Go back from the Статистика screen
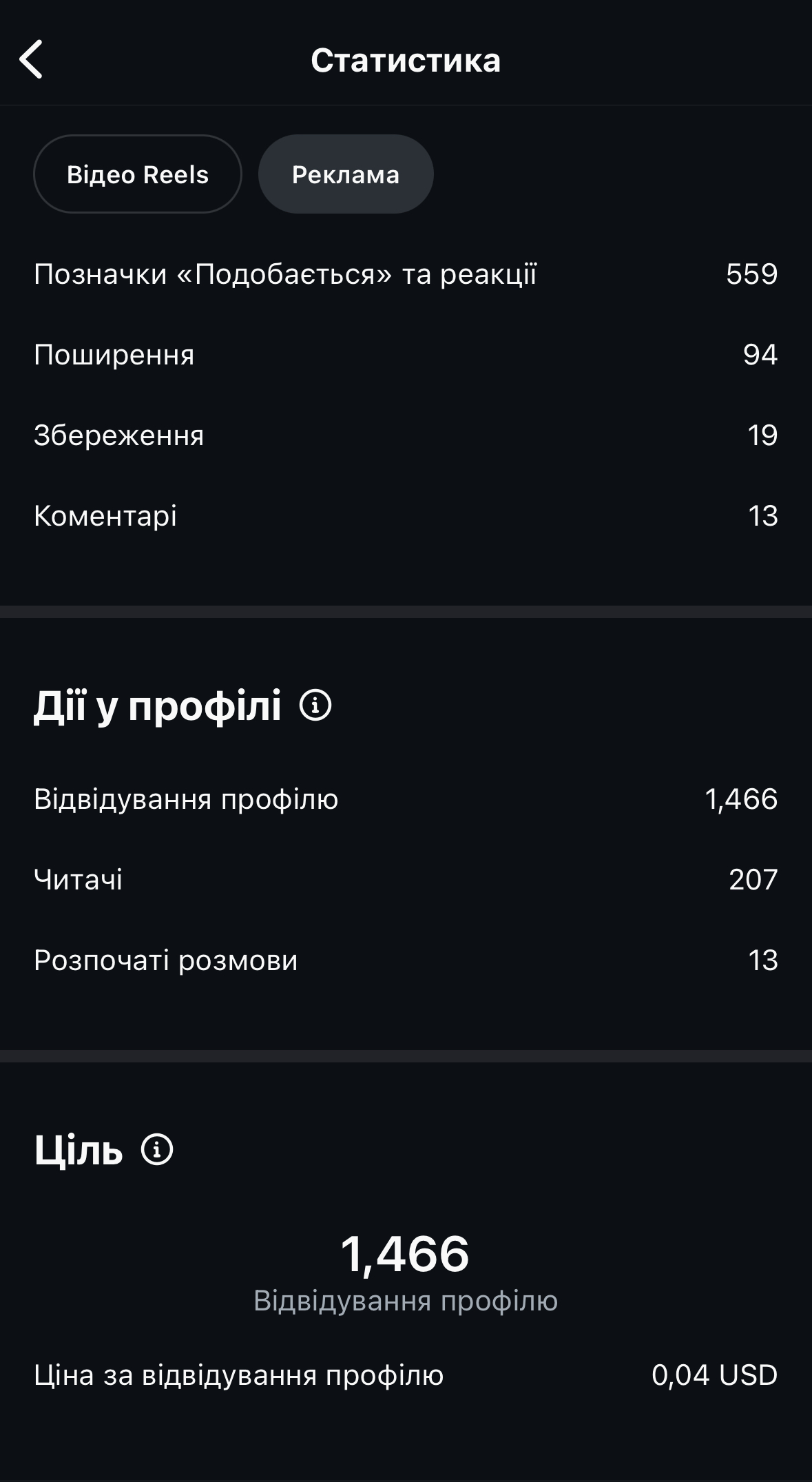The width and height of the screenshot is (812, 1482). (x=31, y=59)
